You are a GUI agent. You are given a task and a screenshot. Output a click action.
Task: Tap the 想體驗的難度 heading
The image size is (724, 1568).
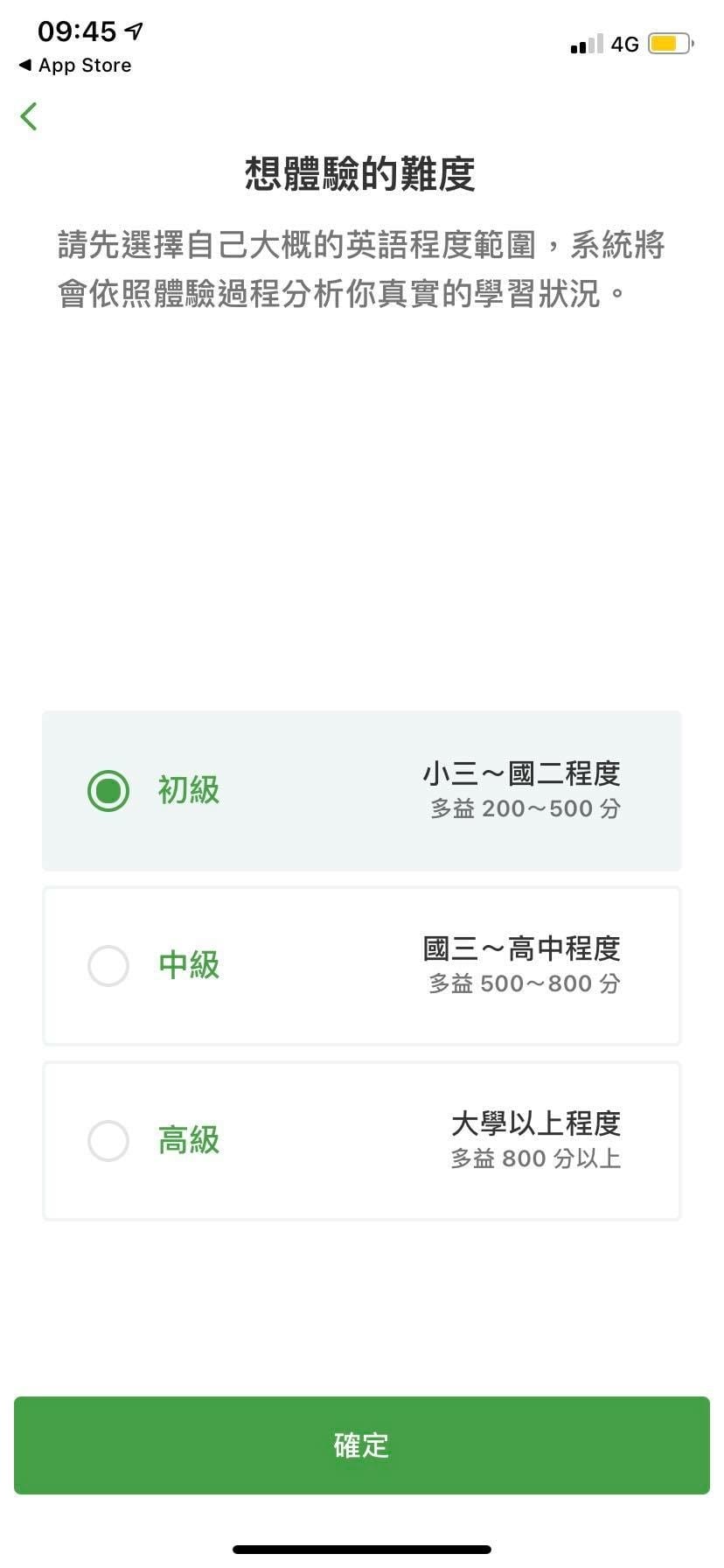tap(361, 171)
